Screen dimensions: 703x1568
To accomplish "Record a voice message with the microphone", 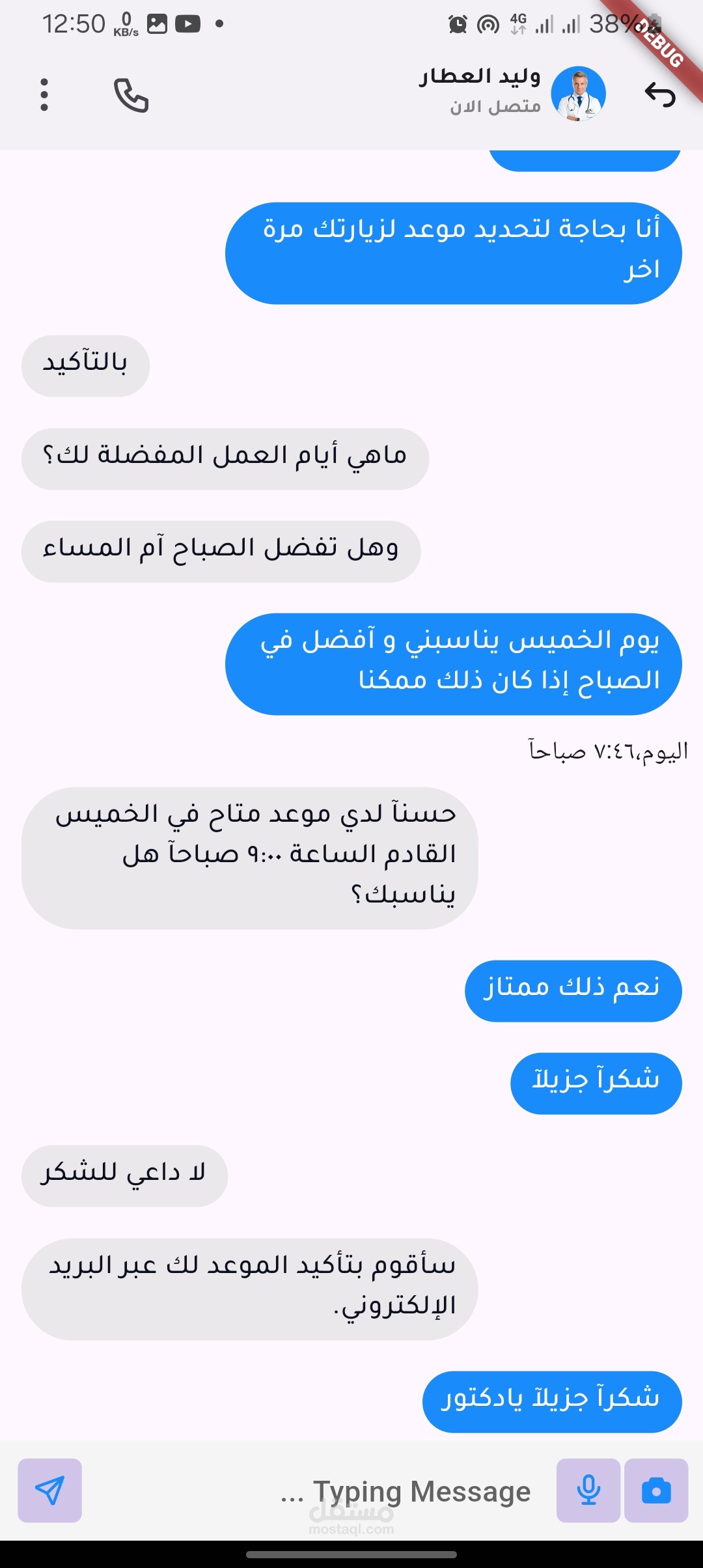I will click(x=588, y=1491).
